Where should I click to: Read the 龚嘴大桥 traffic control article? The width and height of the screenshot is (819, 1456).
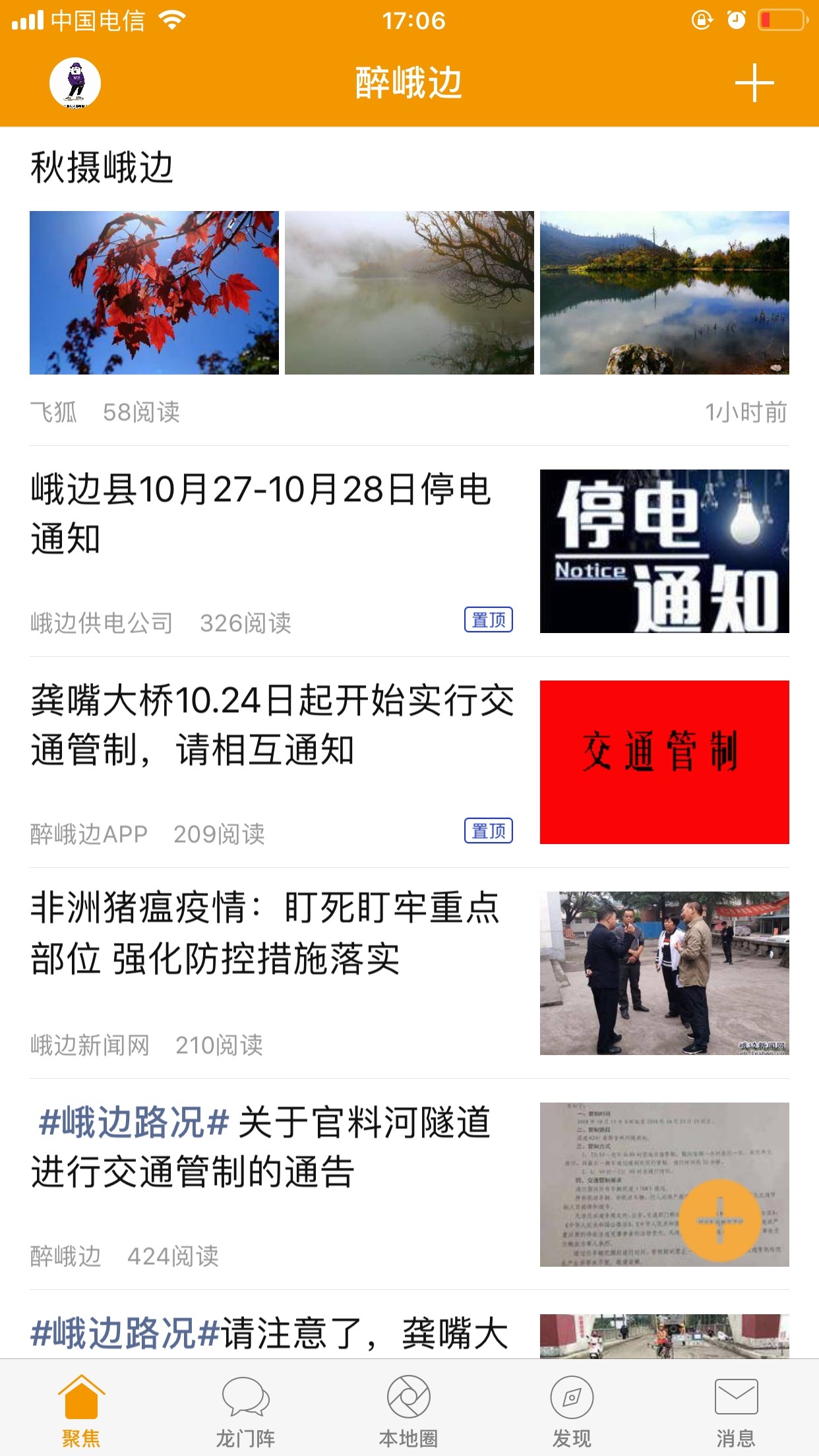pos(272,725)
